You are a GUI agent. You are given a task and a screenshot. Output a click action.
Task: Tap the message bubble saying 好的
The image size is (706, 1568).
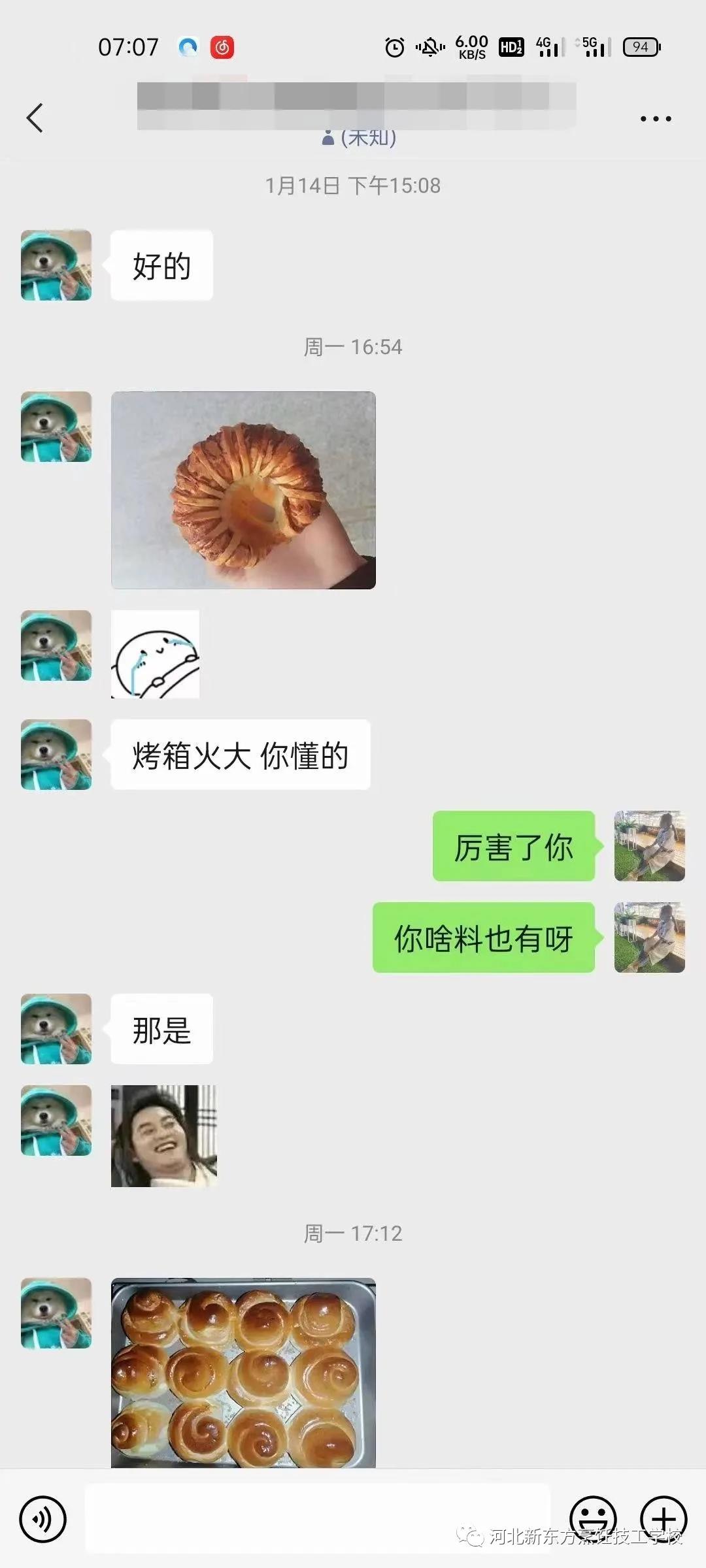pyautogui.click(x=162, y=266)
